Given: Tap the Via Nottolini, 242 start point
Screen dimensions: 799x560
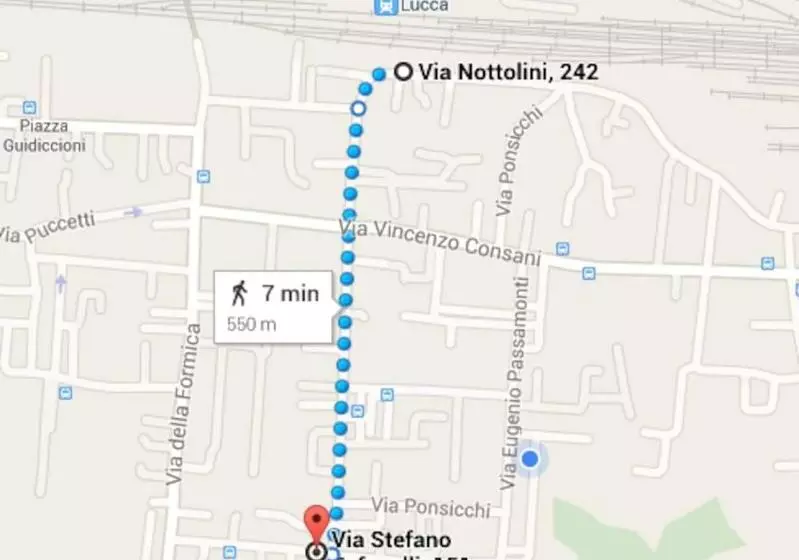Looking at the screenshot, I should (403, 72).
